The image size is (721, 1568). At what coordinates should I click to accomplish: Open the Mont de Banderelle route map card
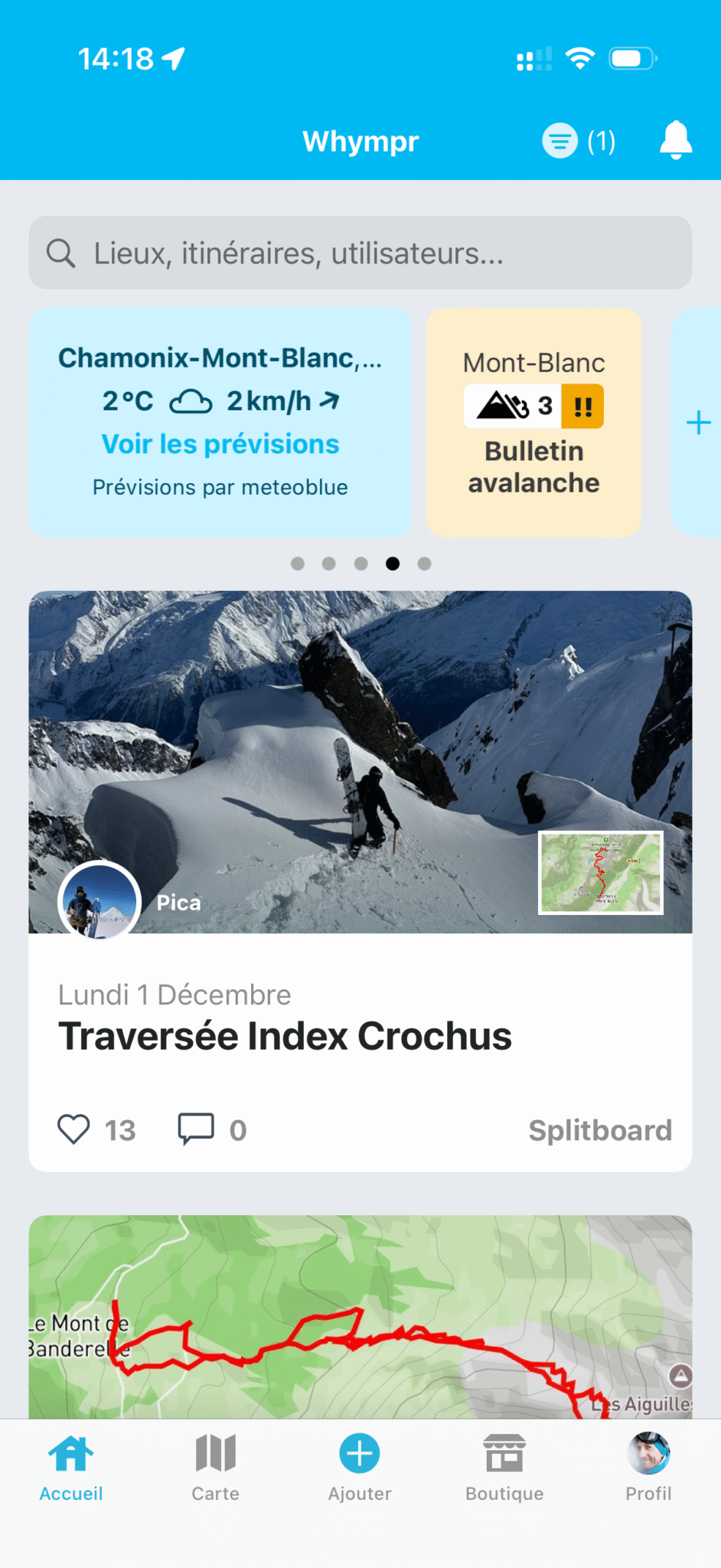click(x=360, y=1317)
